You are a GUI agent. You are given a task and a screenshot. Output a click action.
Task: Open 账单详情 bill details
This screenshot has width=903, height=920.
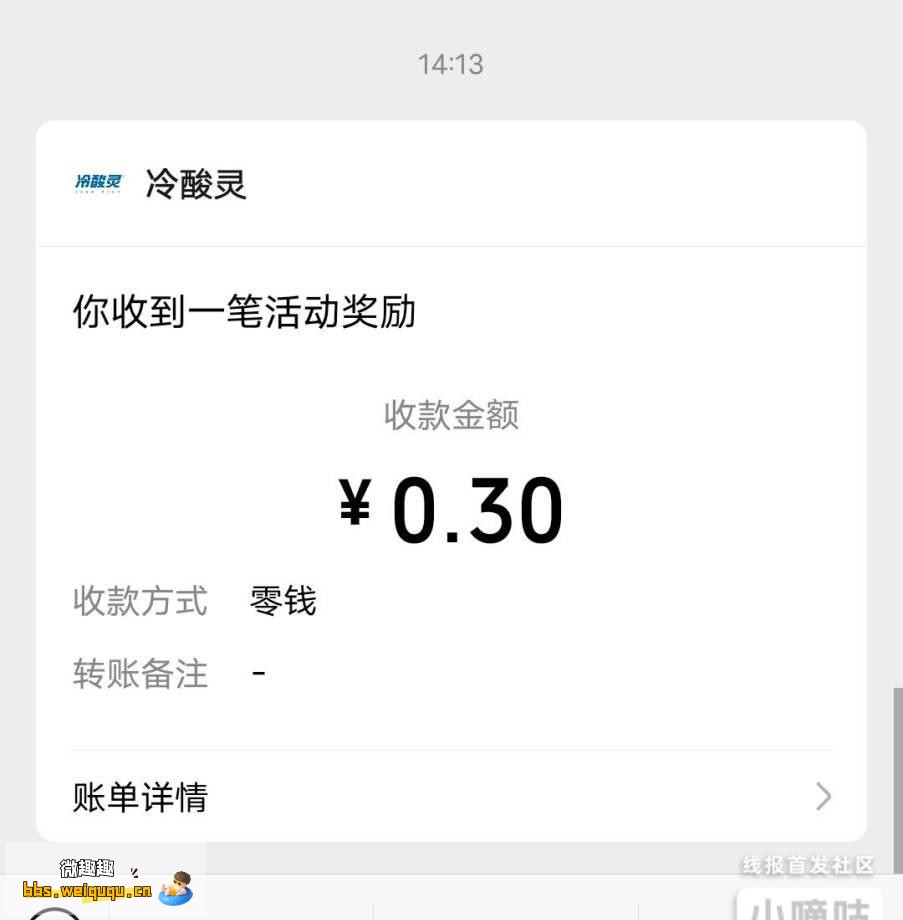(x=140, y=797)
